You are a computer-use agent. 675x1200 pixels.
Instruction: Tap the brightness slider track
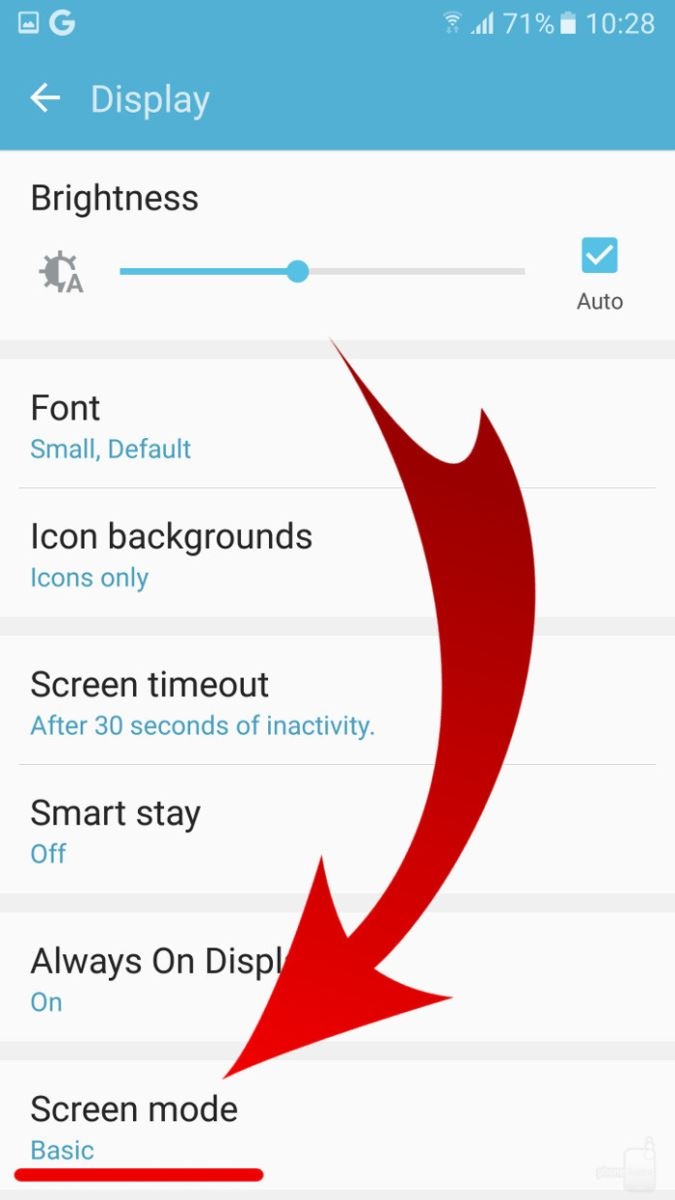click(322, 271)
